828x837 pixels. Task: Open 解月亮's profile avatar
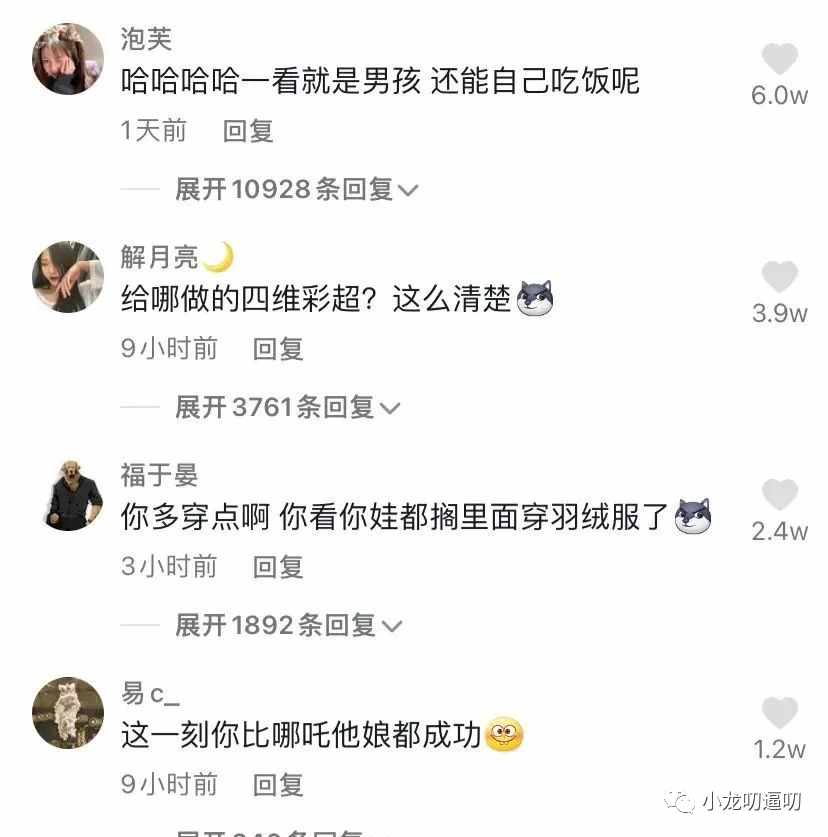68,277
